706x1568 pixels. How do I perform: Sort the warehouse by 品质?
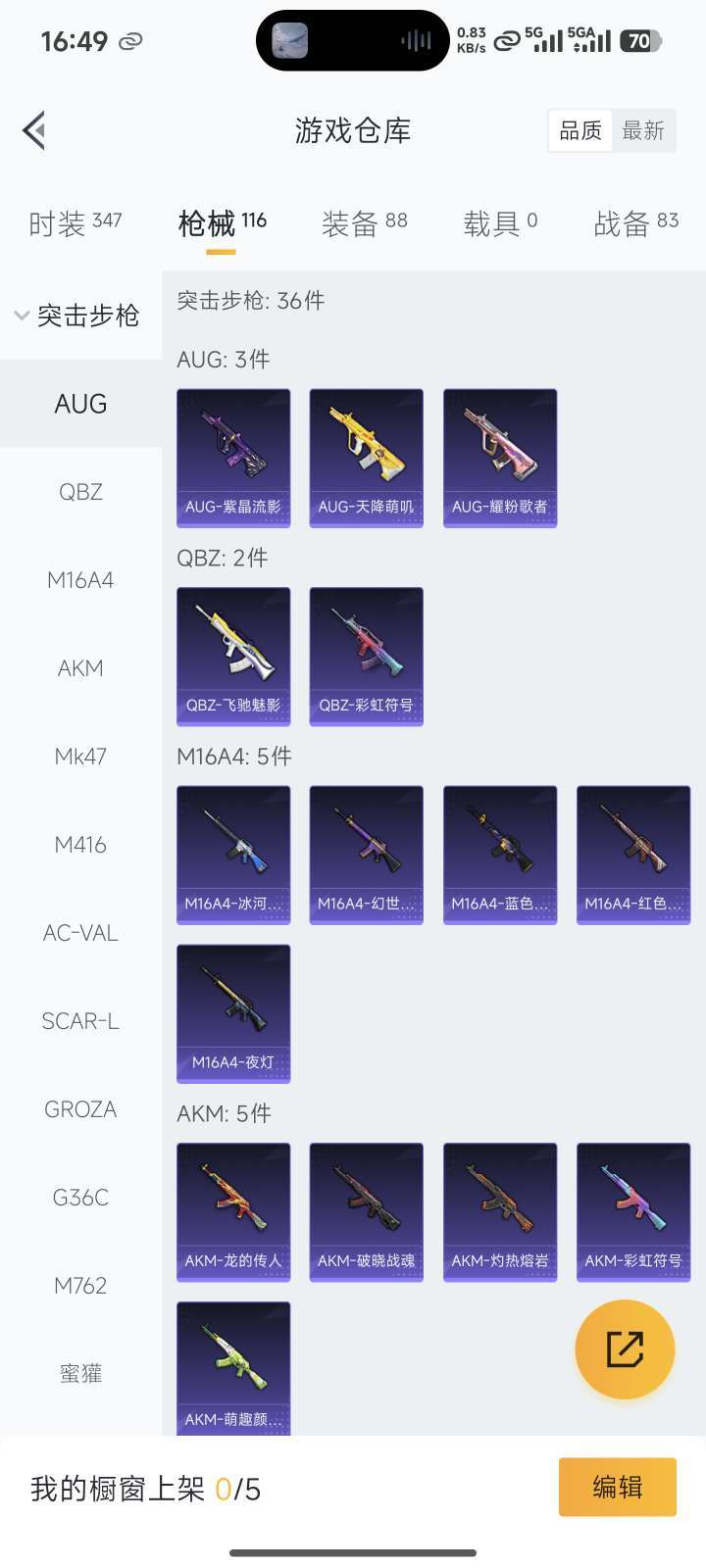pyautogui.click(x=580, y=130)
